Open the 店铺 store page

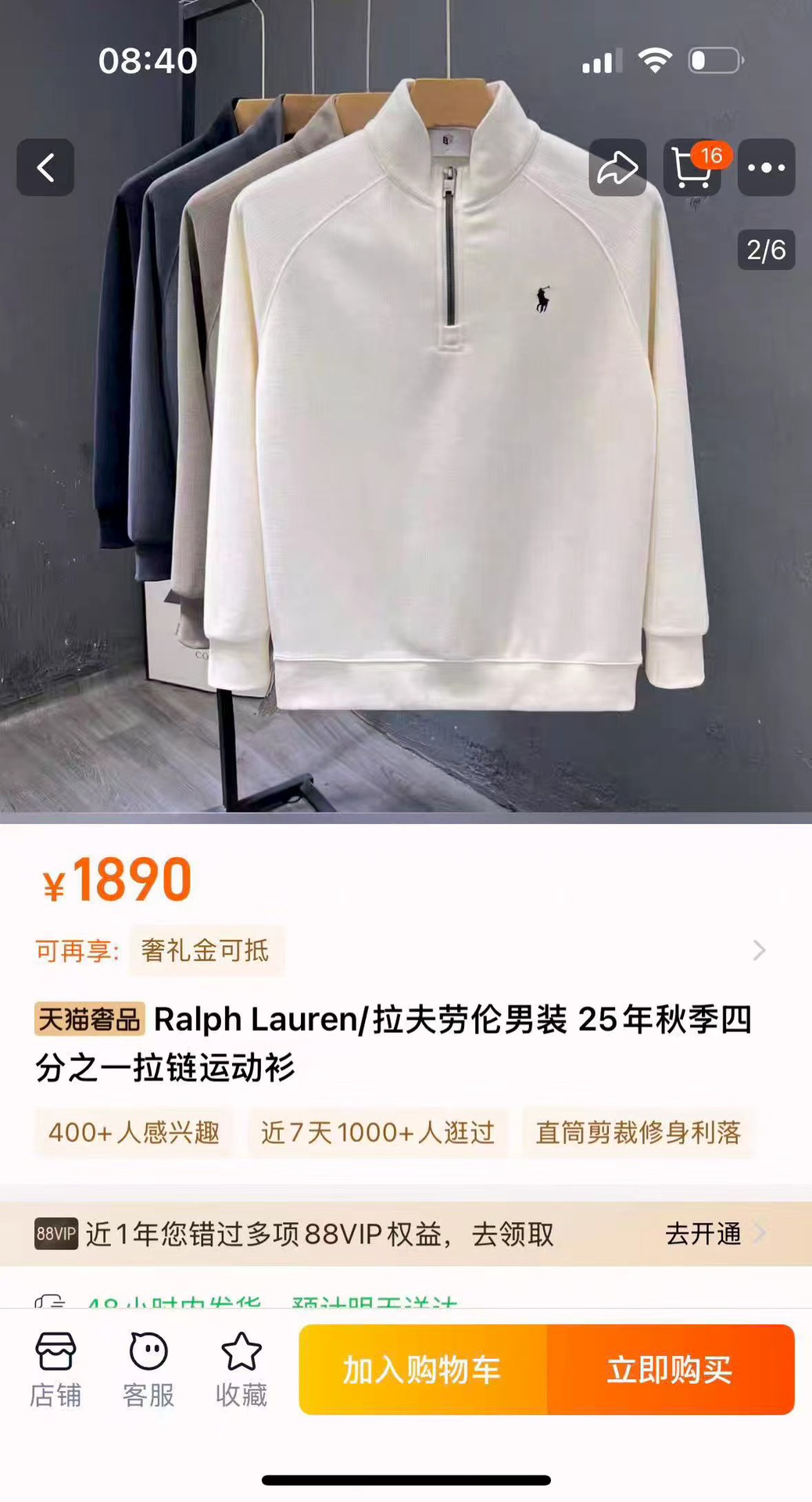click(55, 1370)
